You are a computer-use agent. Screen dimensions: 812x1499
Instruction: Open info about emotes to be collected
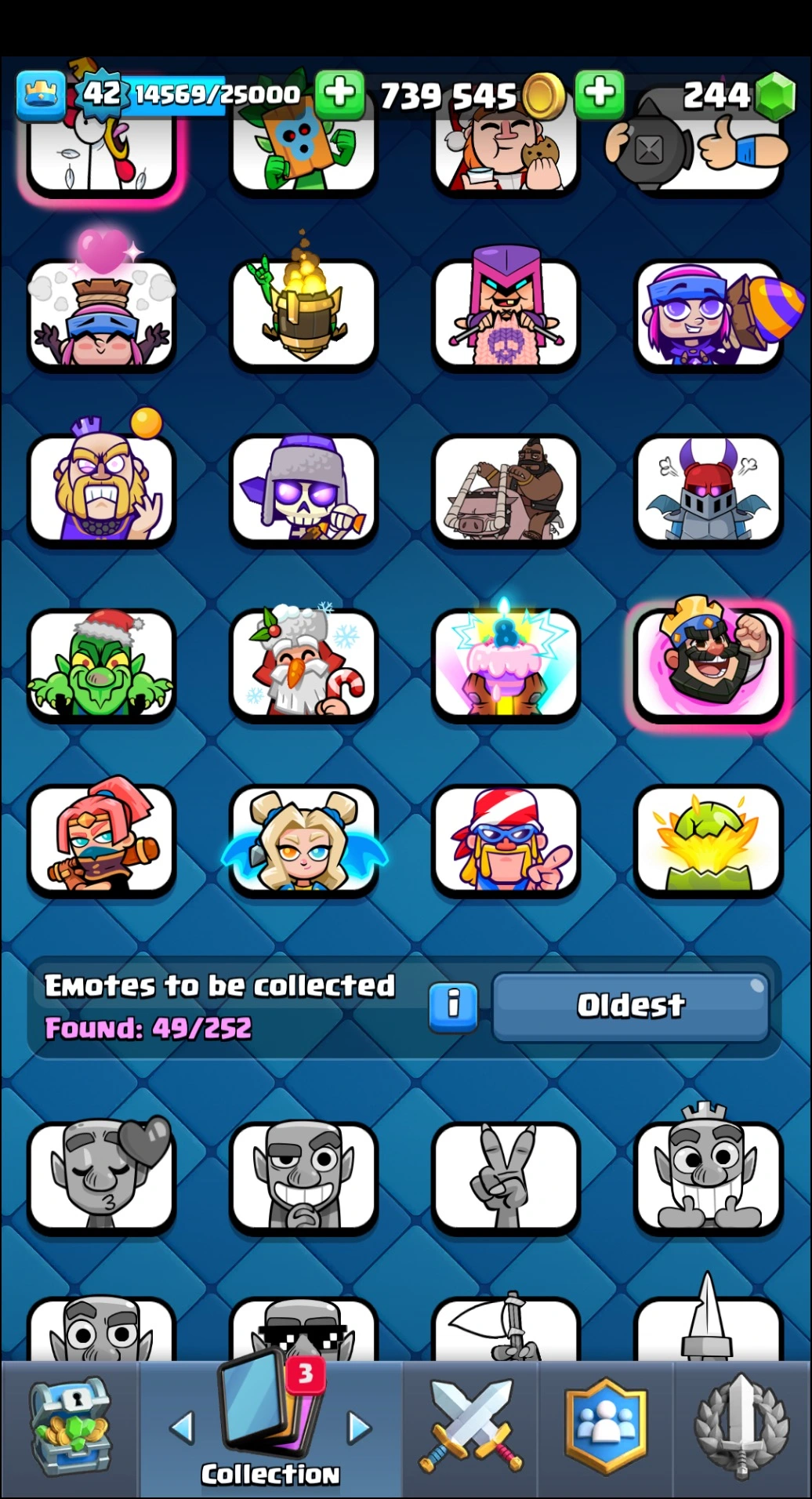452,1005
